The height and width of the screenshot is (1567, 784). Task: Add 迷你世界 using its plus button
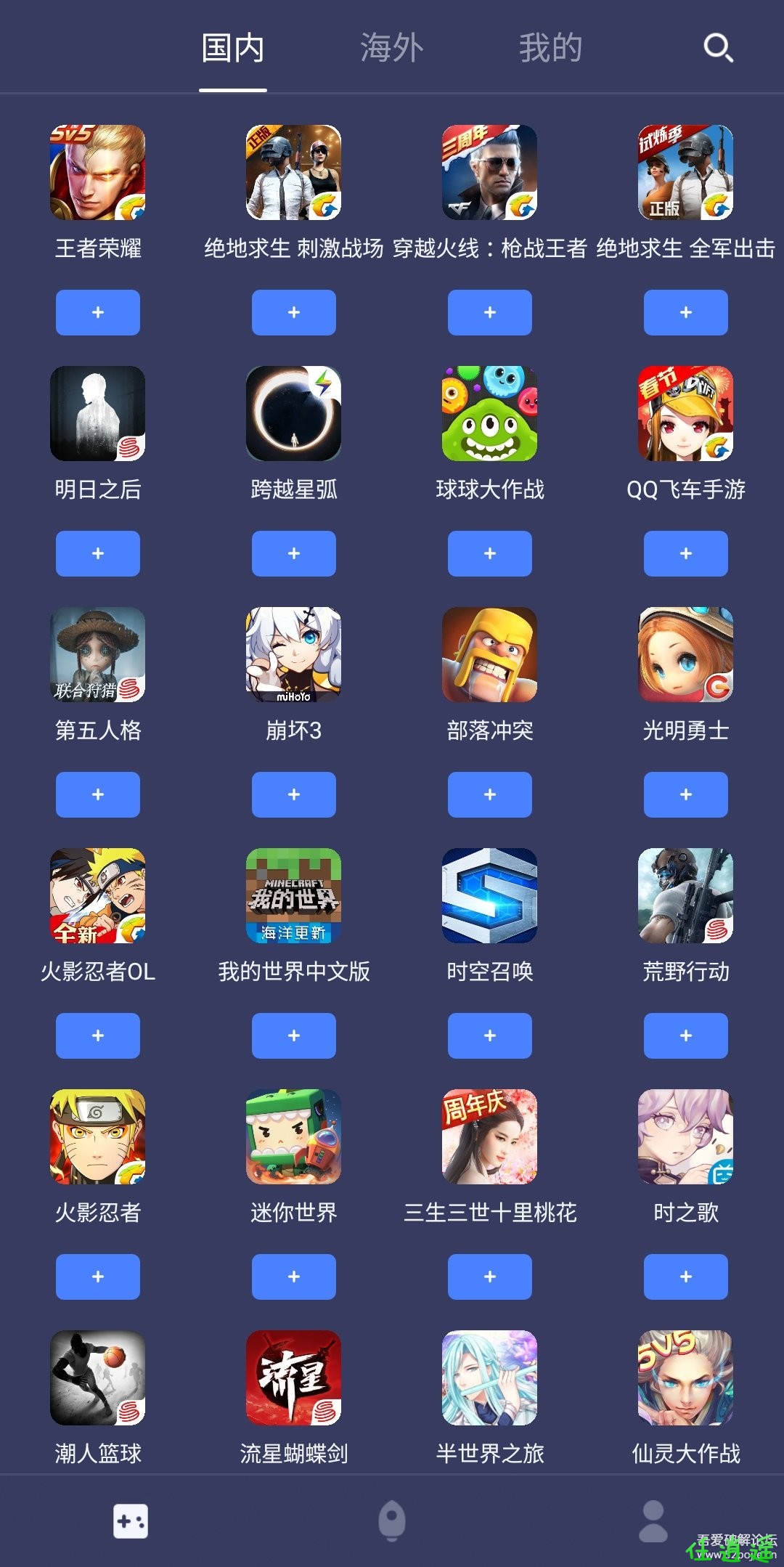tap(294, 1277)
